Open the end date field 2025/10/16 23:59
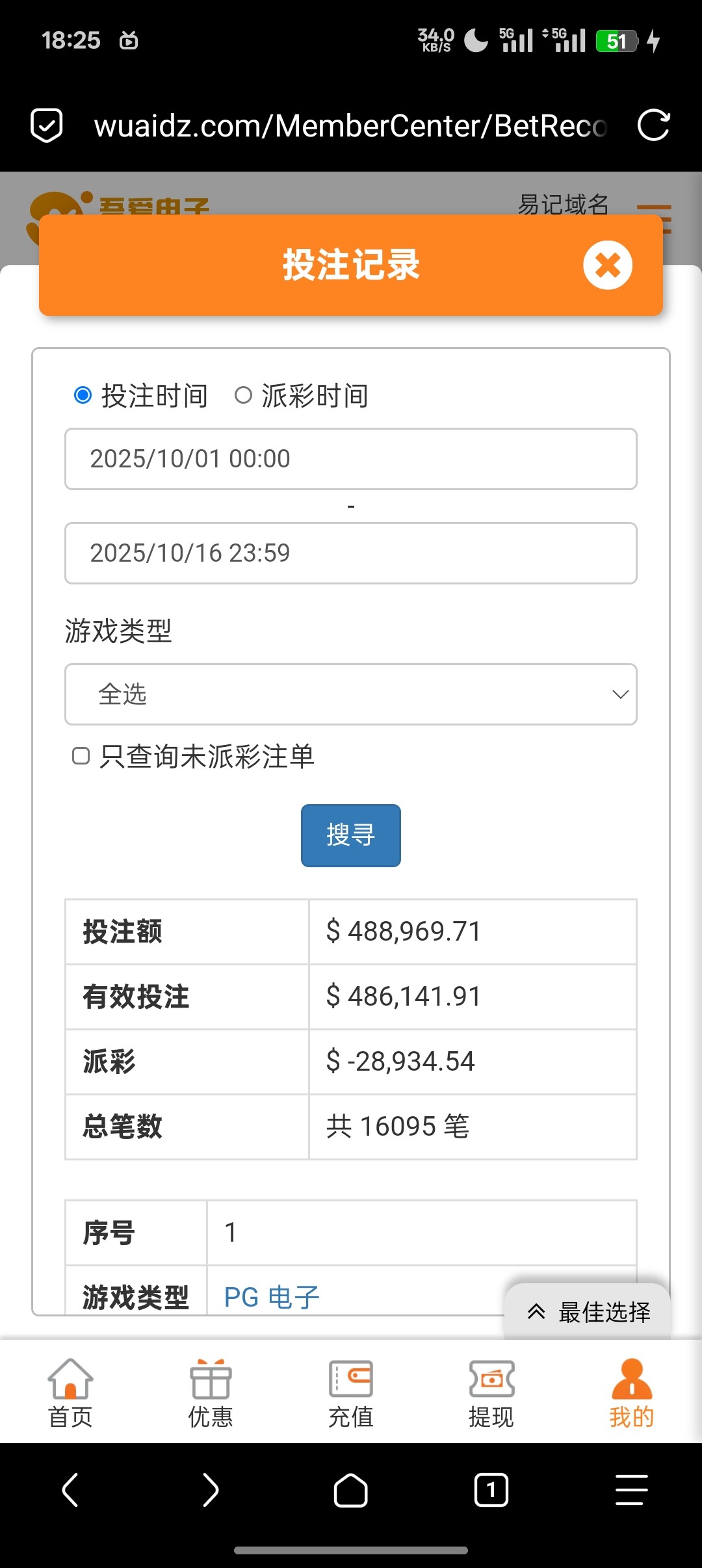This screenshot has height=1568, width=702. coord(350,553)
